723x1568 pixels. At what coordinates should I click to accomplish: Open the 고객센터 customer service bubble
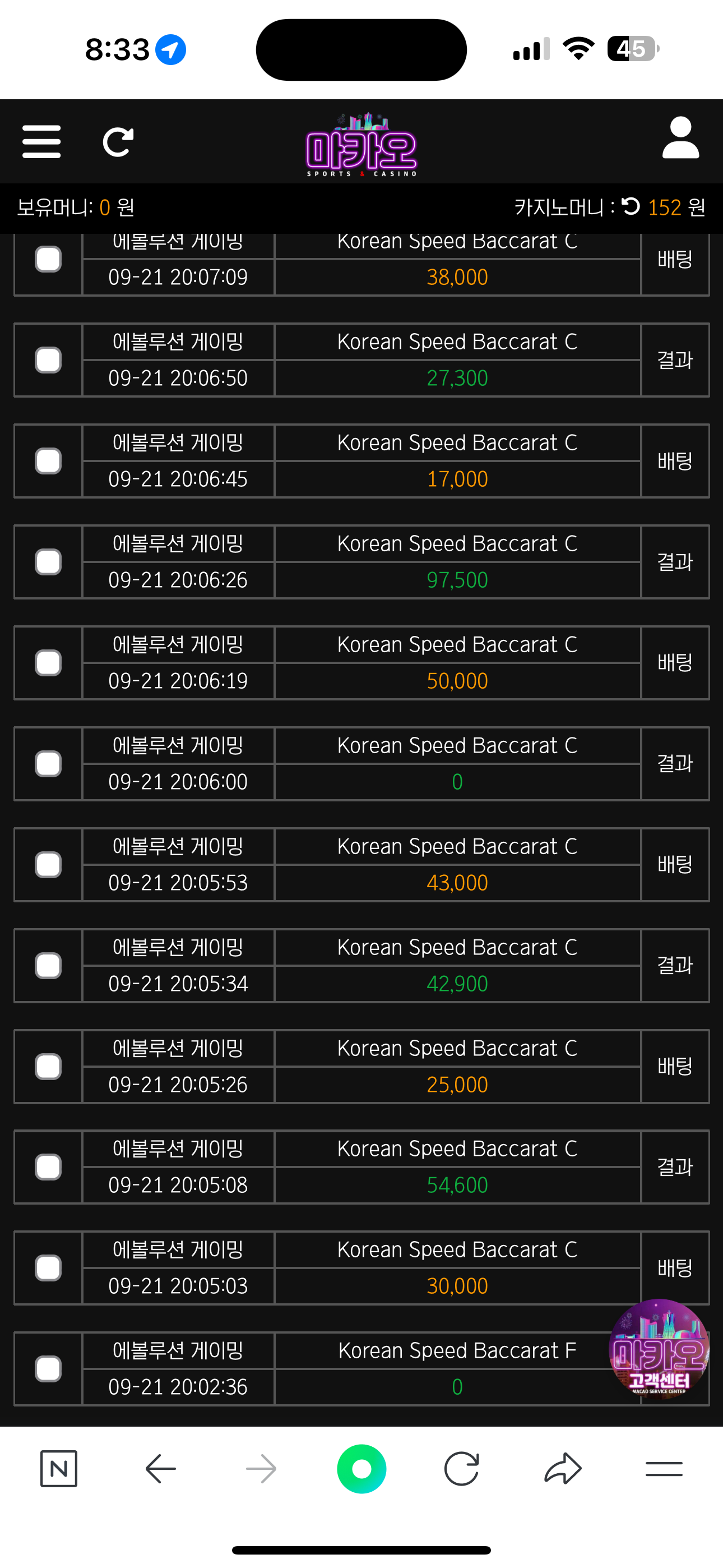coord(659,1349)
